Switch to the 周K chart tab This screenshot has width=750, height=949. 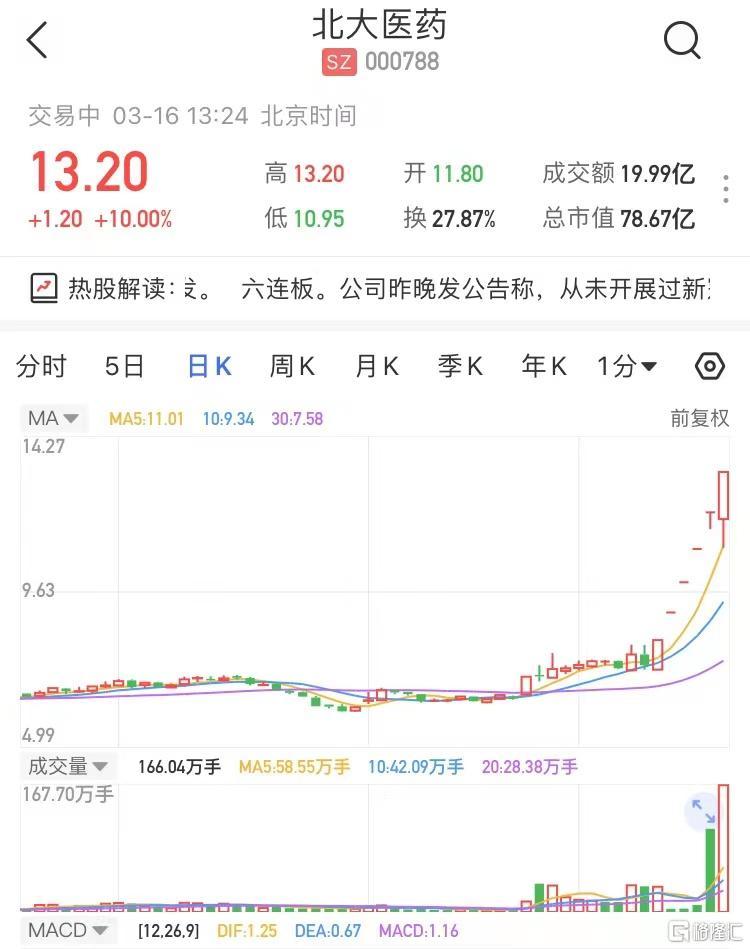(292, 367)
